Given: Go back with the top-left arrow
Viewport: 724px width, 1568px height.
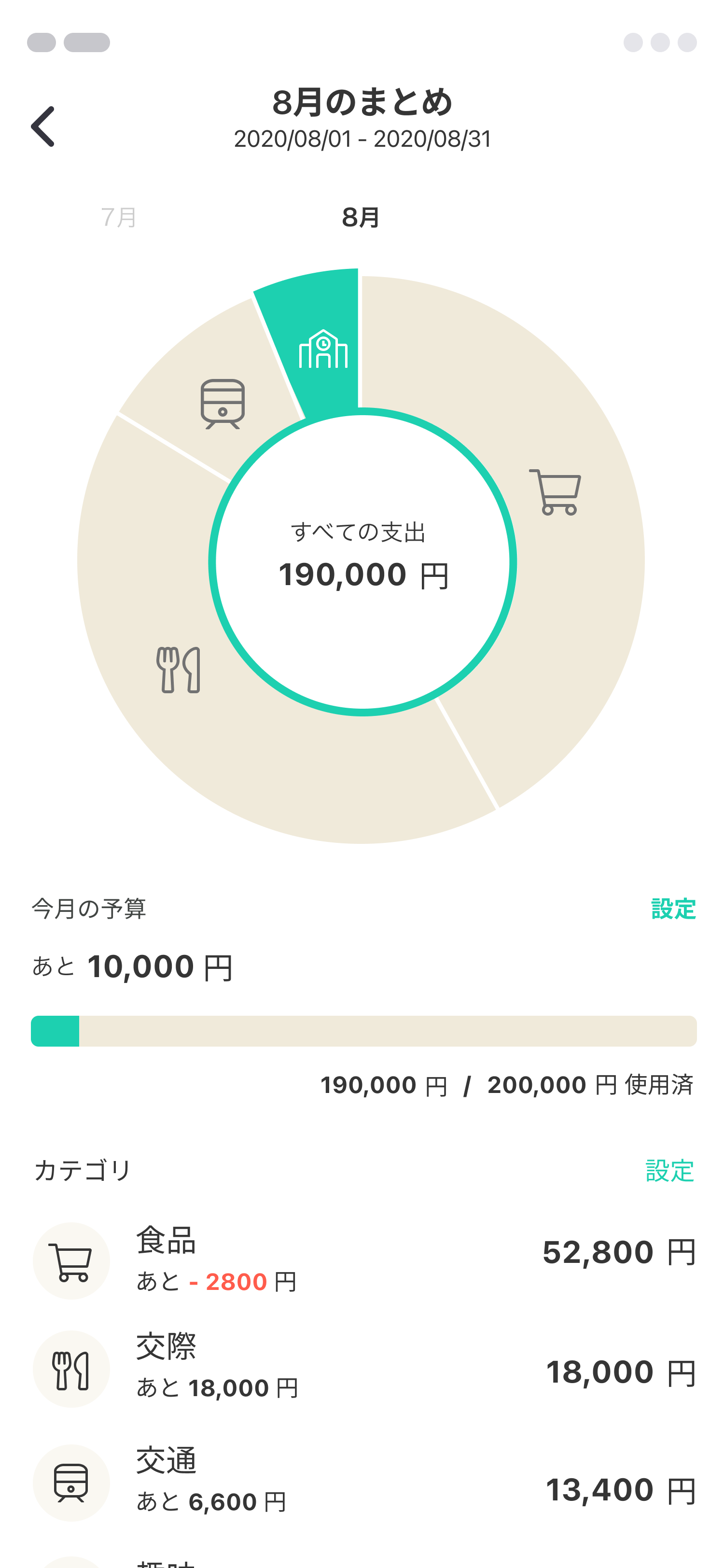Looking at the screenshot, I should [x=43, y=126].
